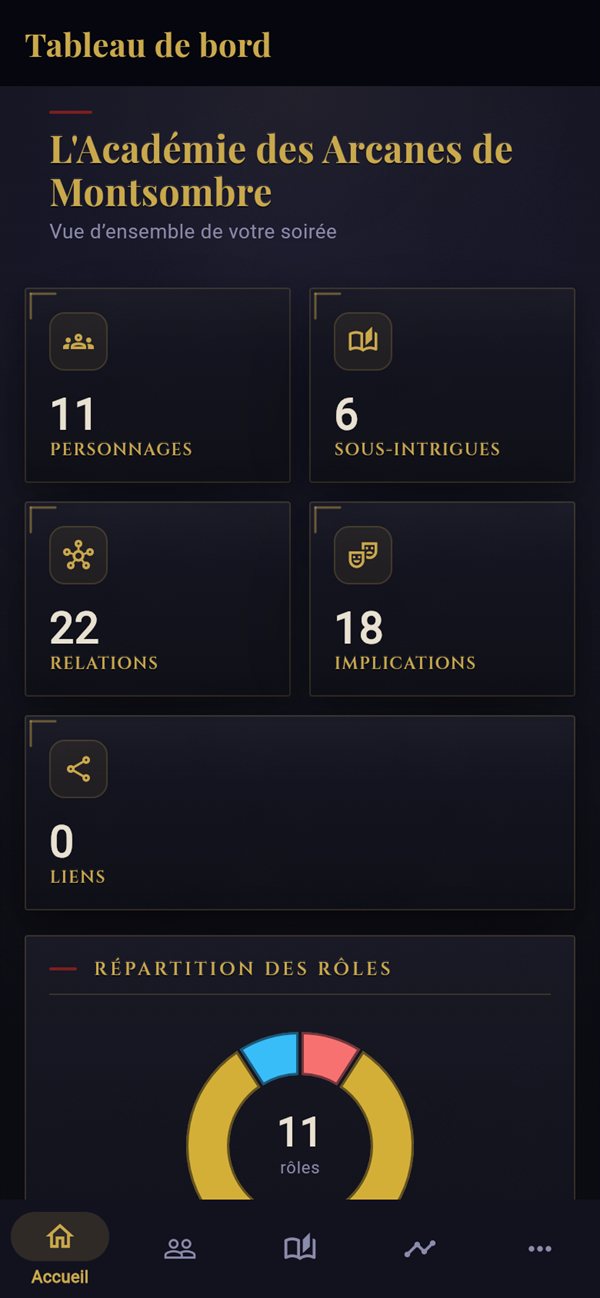
Task: Open the Personnages stat card
Action: click(x=158, y=385)
